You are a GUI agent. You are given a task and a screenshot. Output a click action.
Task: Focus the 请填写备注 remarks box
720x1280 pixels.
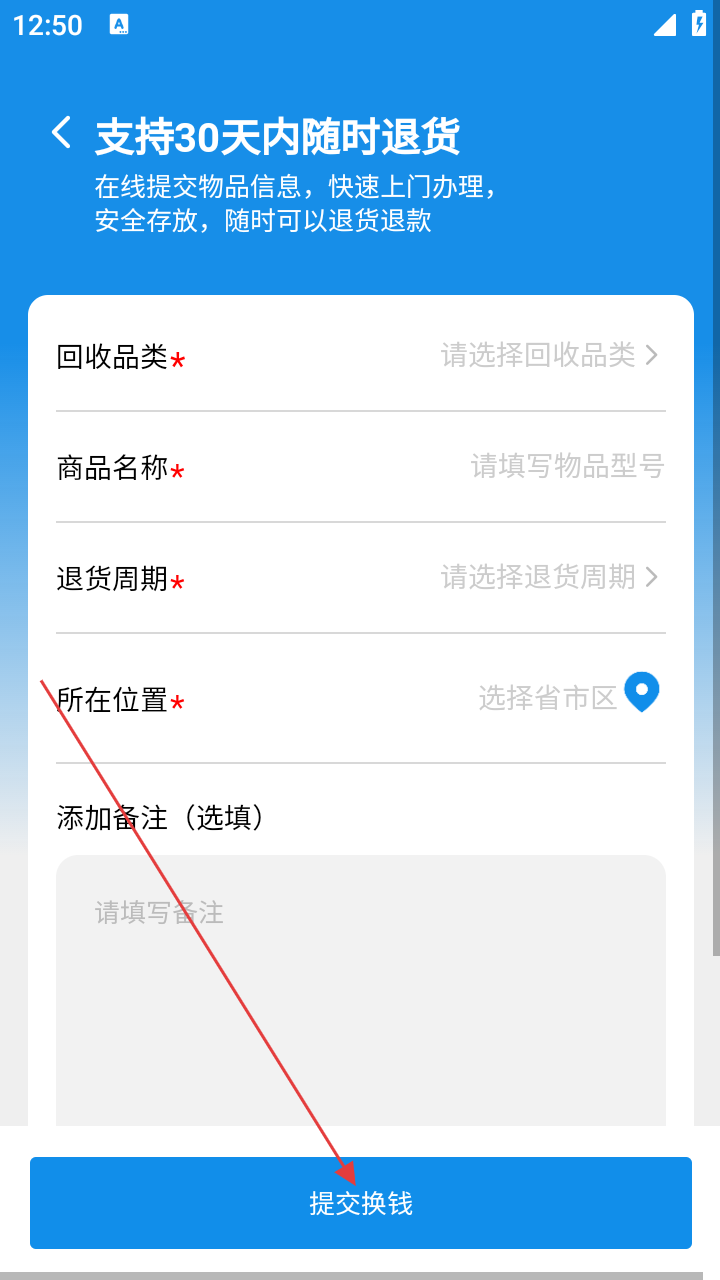click(361, 990)
